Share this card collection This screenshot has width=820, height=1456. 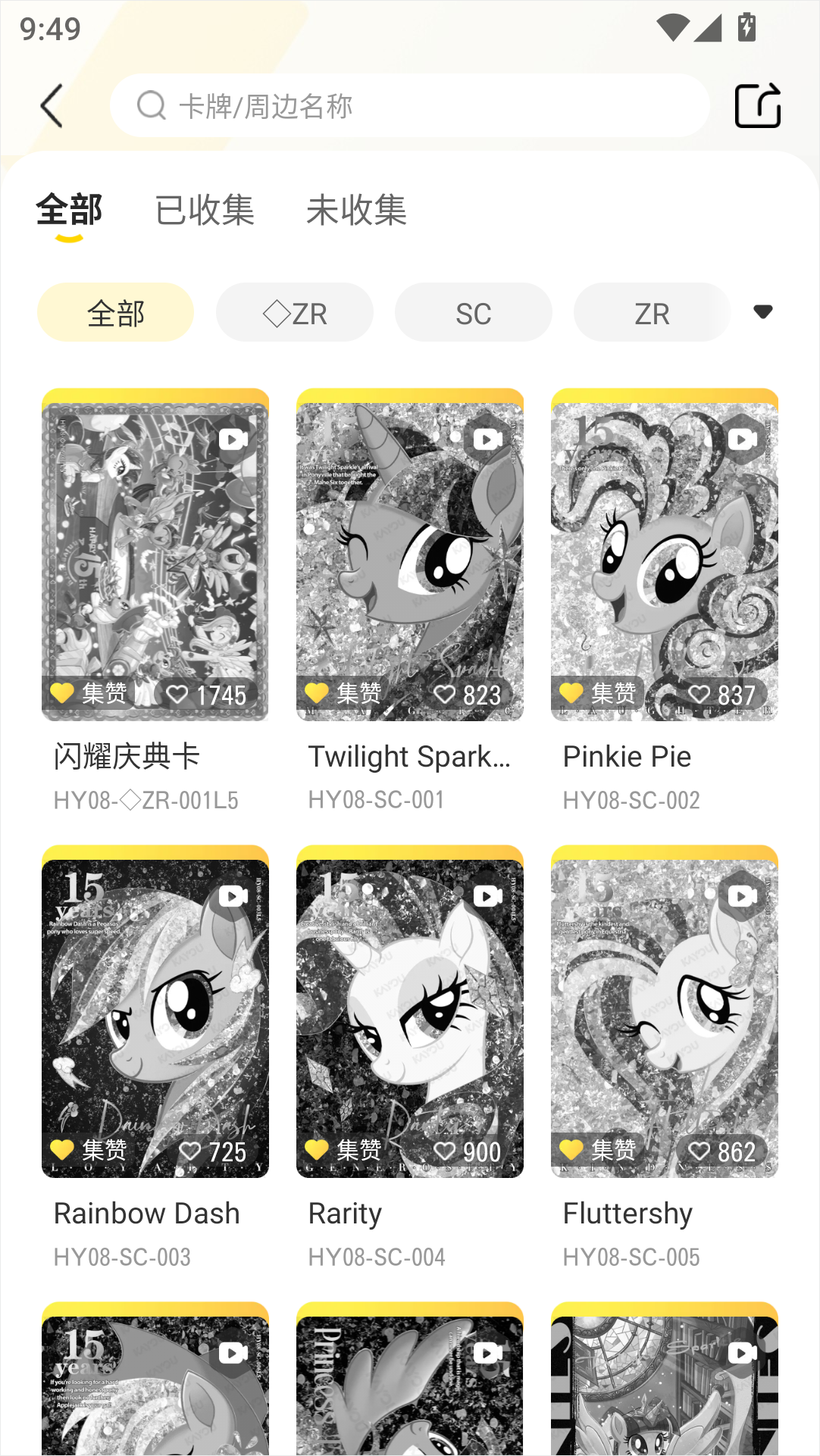tap(757, 106)
